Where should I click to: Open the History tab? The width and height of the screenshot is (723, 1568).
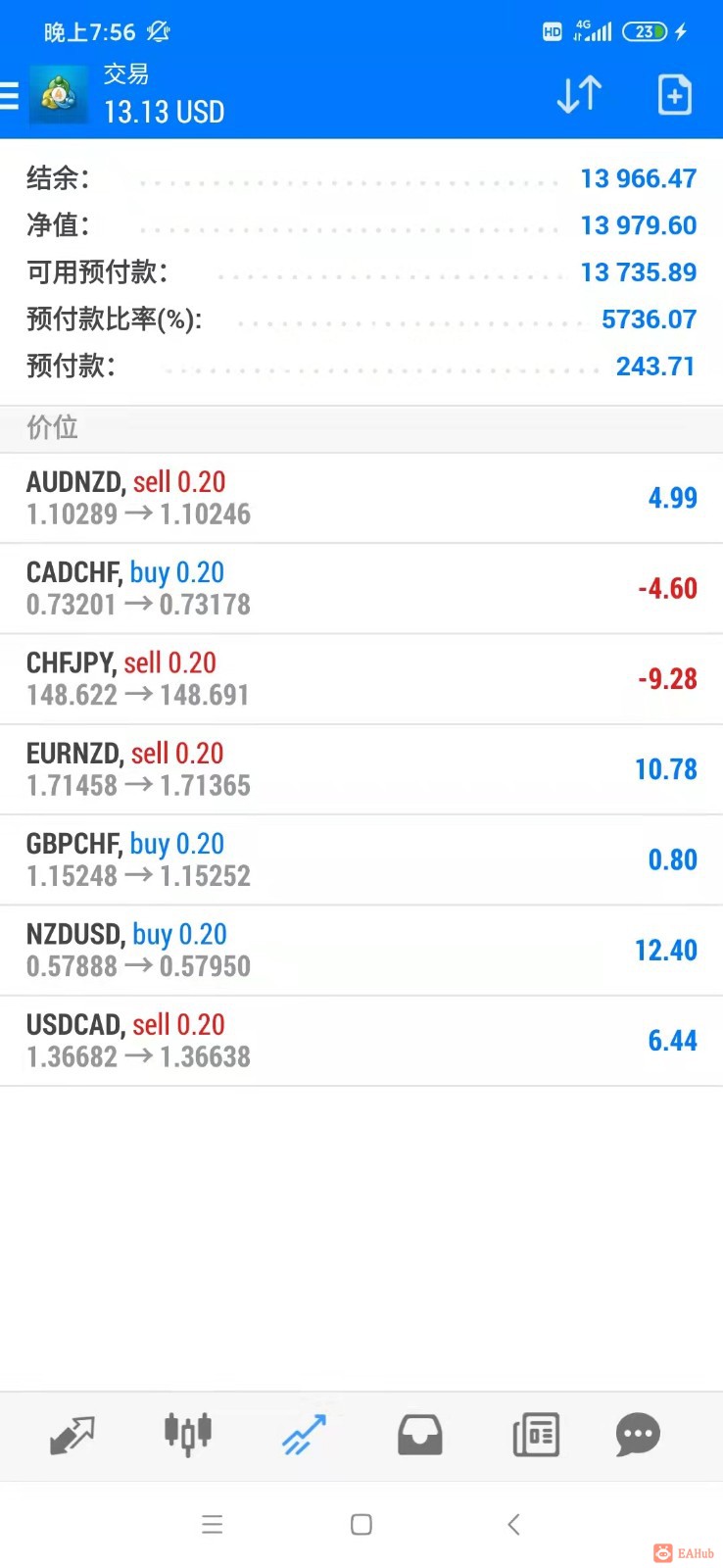[419, 1436]
